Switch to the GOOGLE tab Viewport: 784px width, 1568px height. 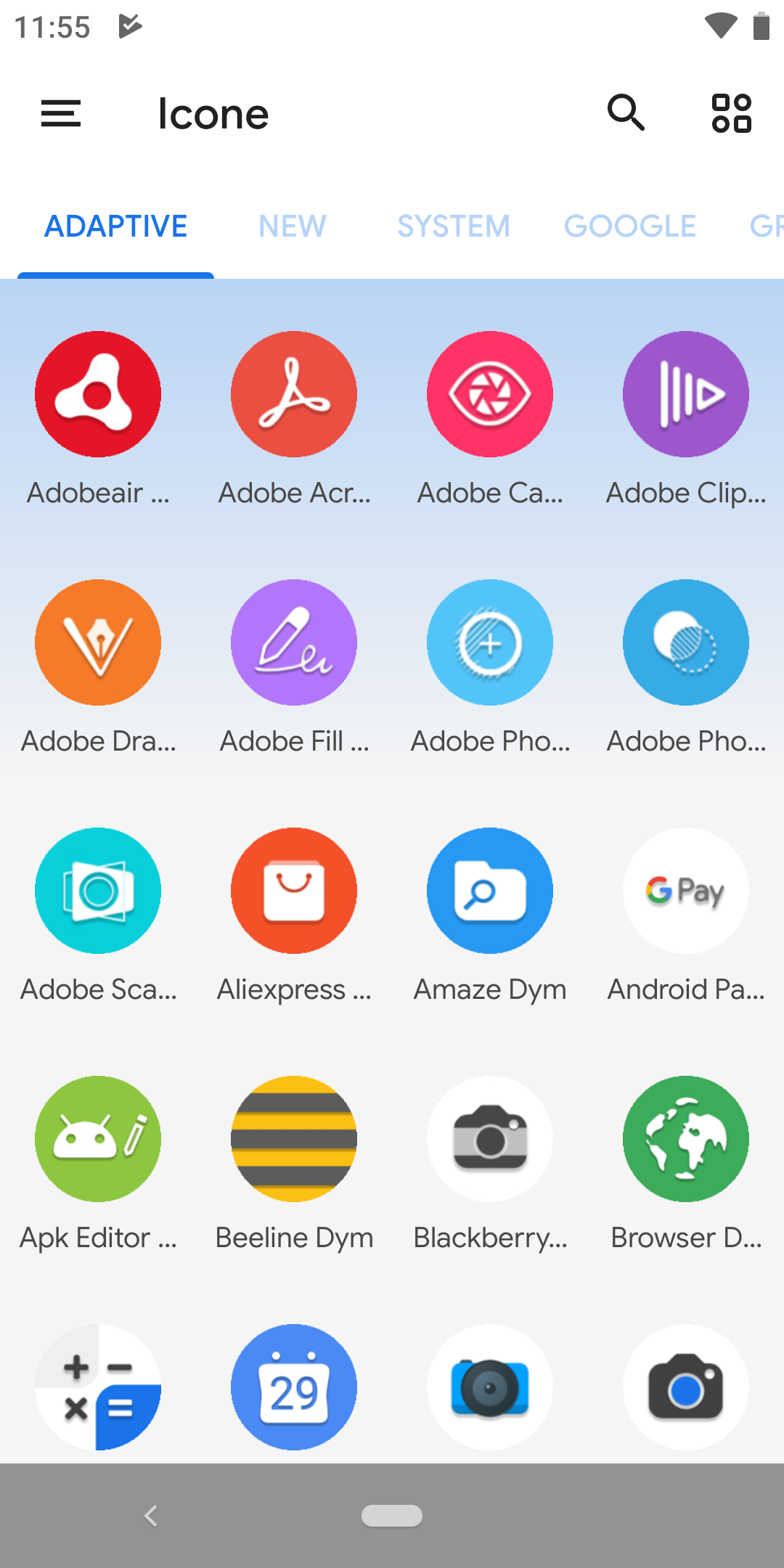click(x=630, y=226)
